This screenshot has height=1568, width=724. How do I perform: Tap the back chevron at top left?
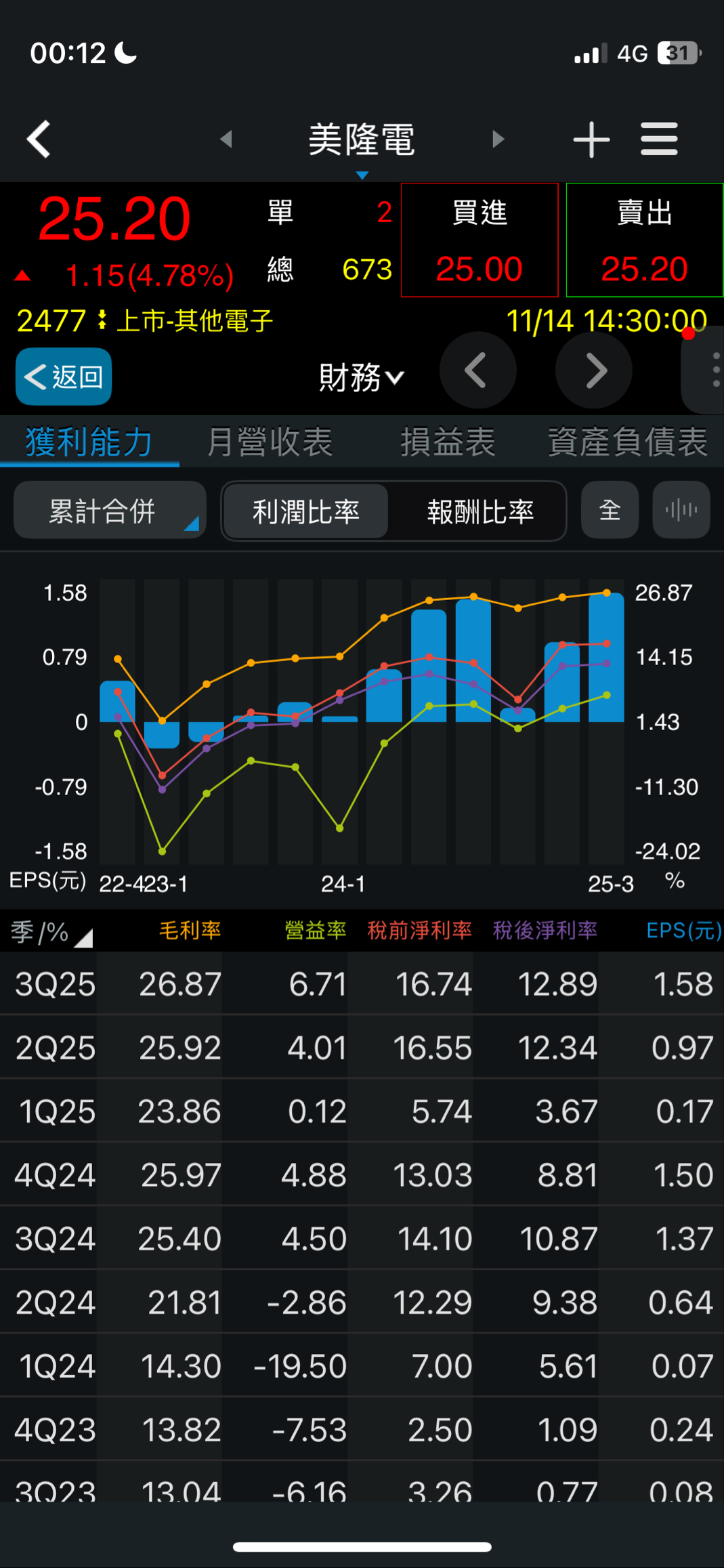[x=39, y=138]
